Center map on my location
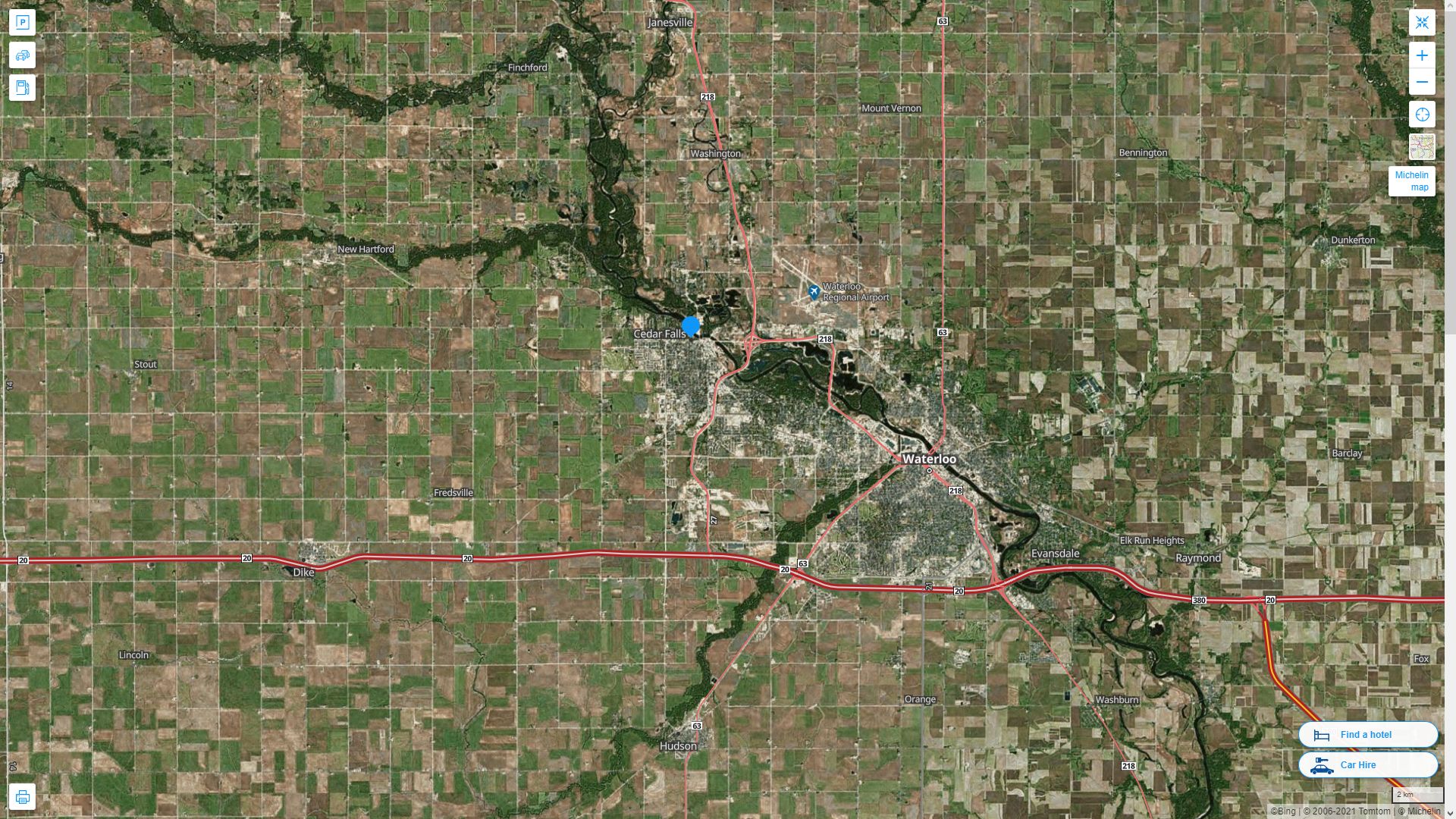 pyautogui.click(x=1422, y=115)
